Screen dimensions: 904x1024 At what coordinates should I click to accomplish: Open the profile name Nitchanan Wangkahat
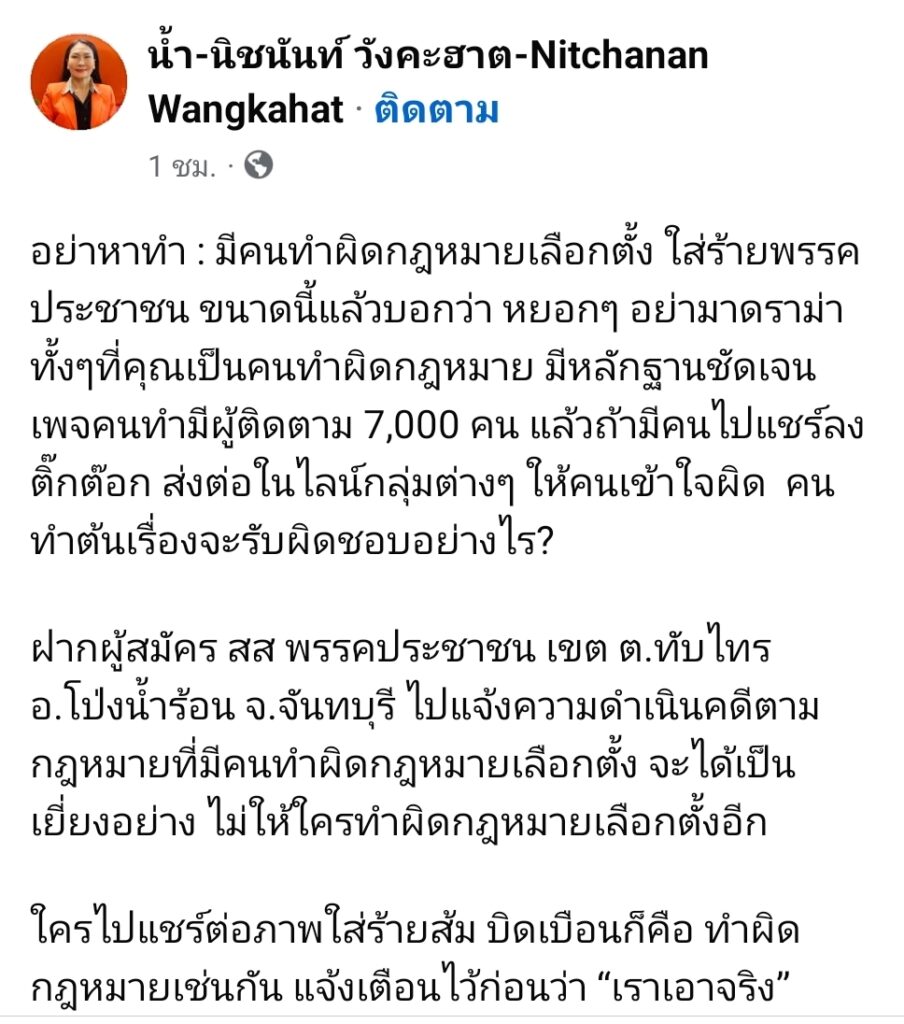pos(428,56)
